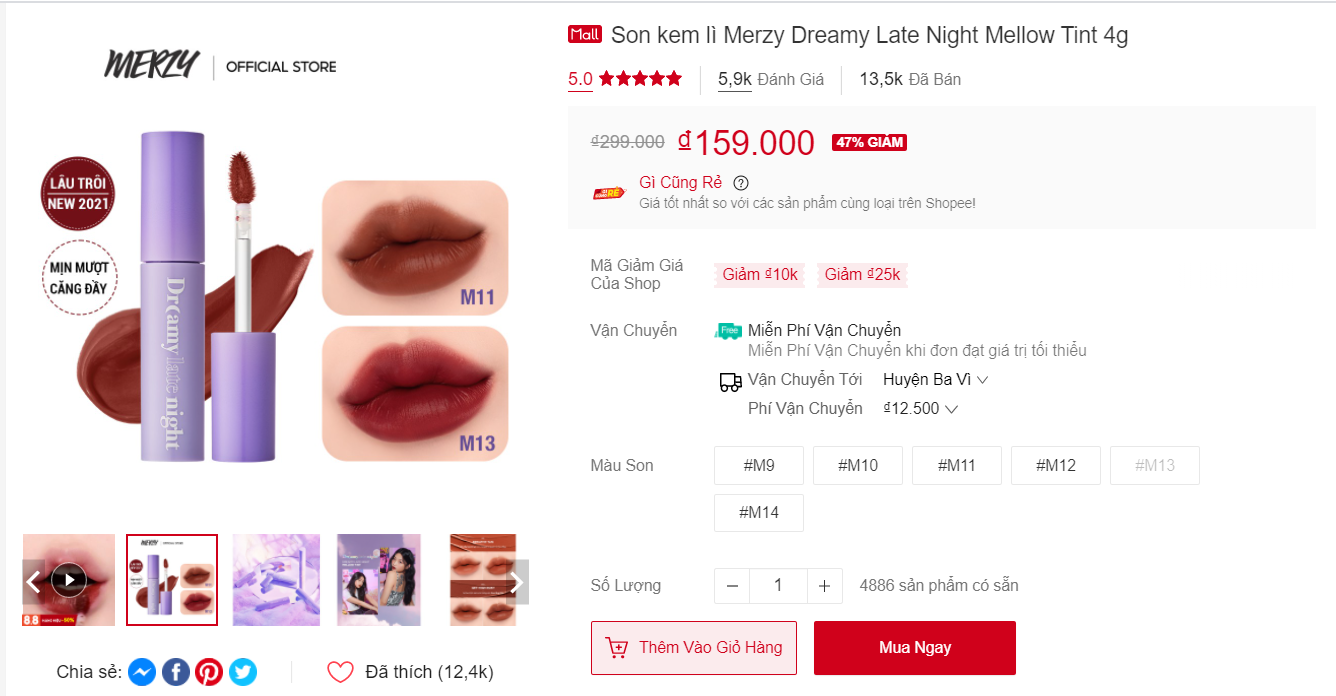Share via Messenger icon
1336x696 pixels.
point(142,672)
